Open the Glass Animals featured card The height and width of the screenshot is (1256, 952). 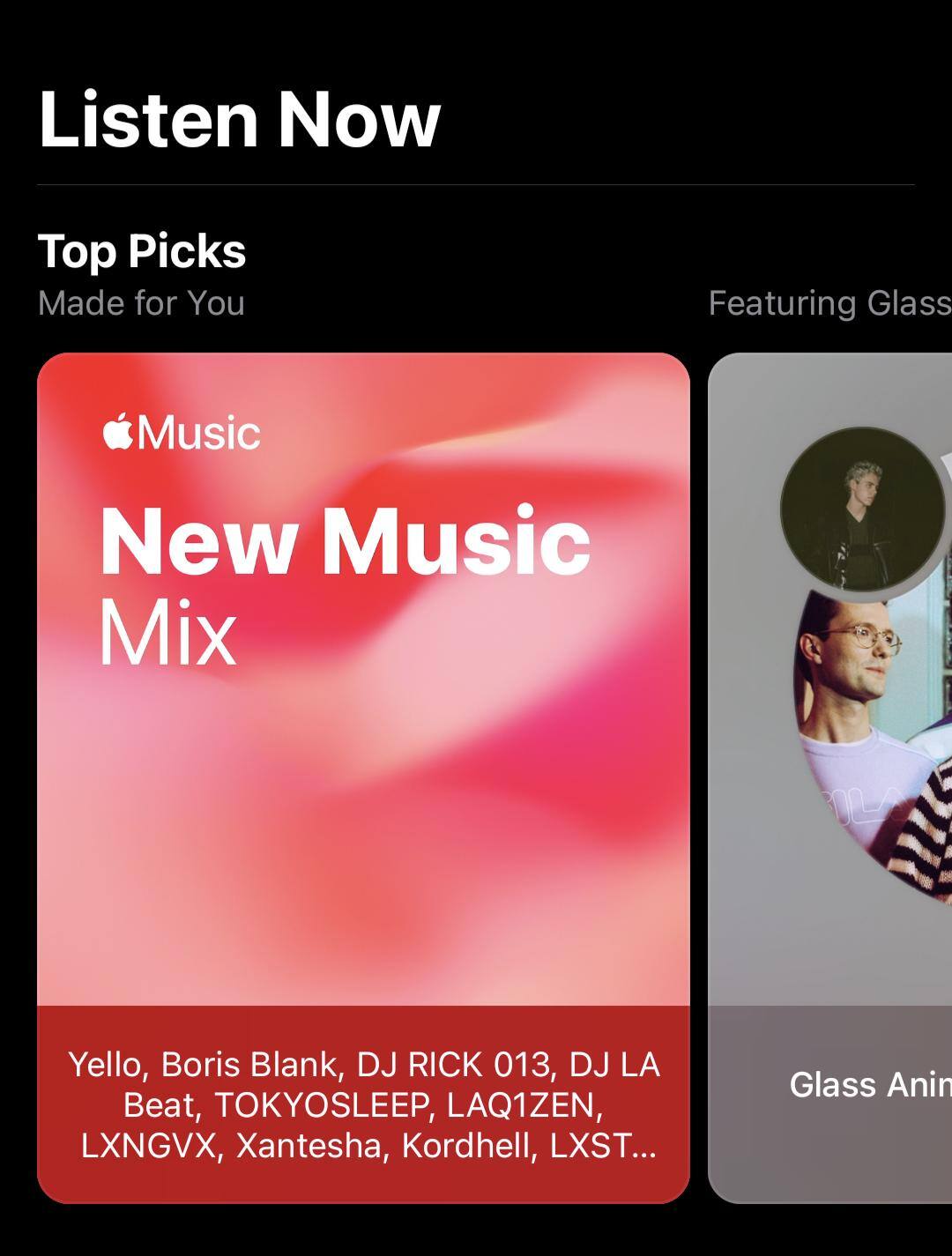[x=830, y=777]
